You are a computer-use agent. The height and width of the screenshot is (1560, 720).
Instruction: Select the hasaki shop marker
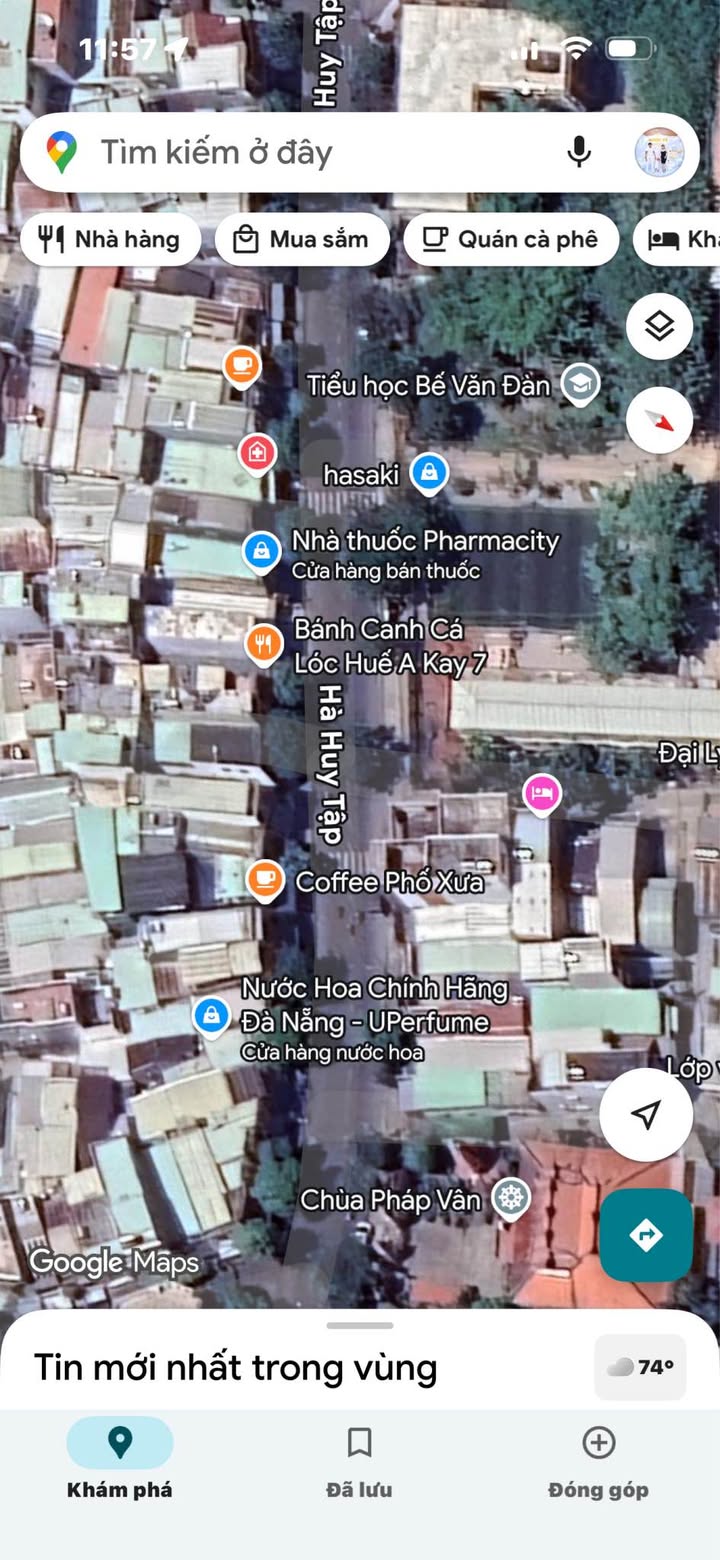[429, 473]
